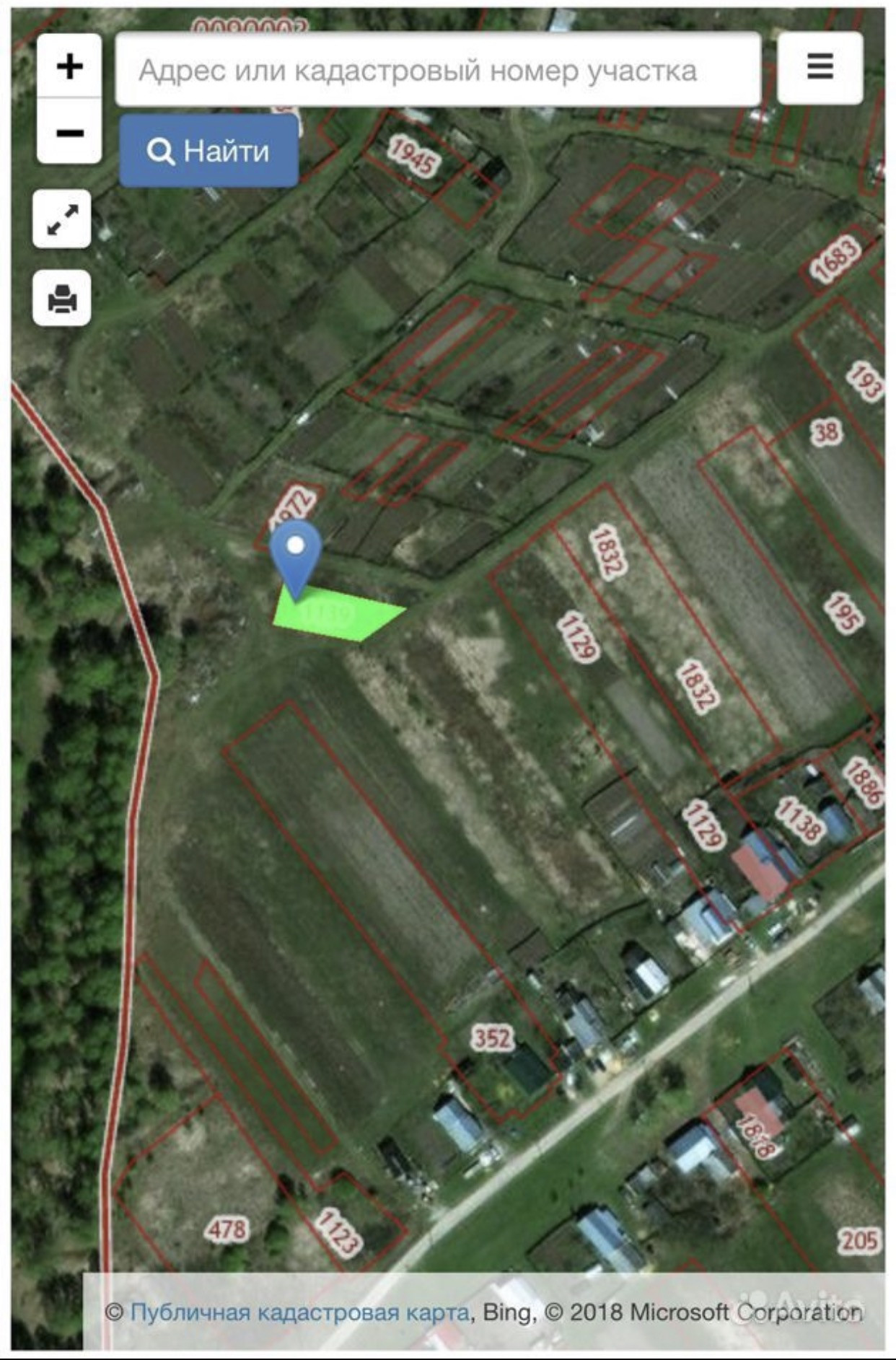Print the map view

point(62,298)
